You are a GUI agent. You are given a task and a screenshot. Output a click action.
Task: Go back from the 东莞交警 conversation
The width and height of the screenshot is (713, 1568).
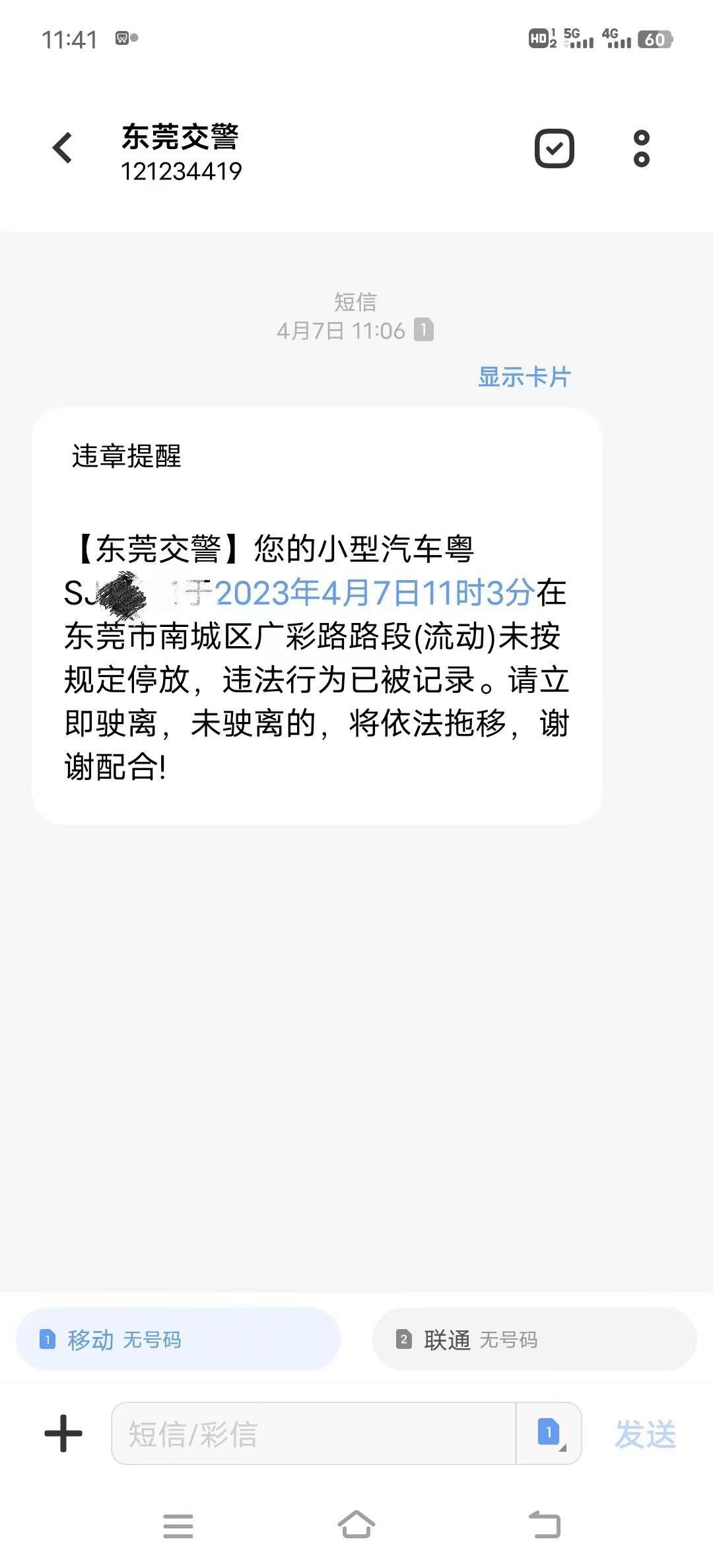click(x=62, y=148)
